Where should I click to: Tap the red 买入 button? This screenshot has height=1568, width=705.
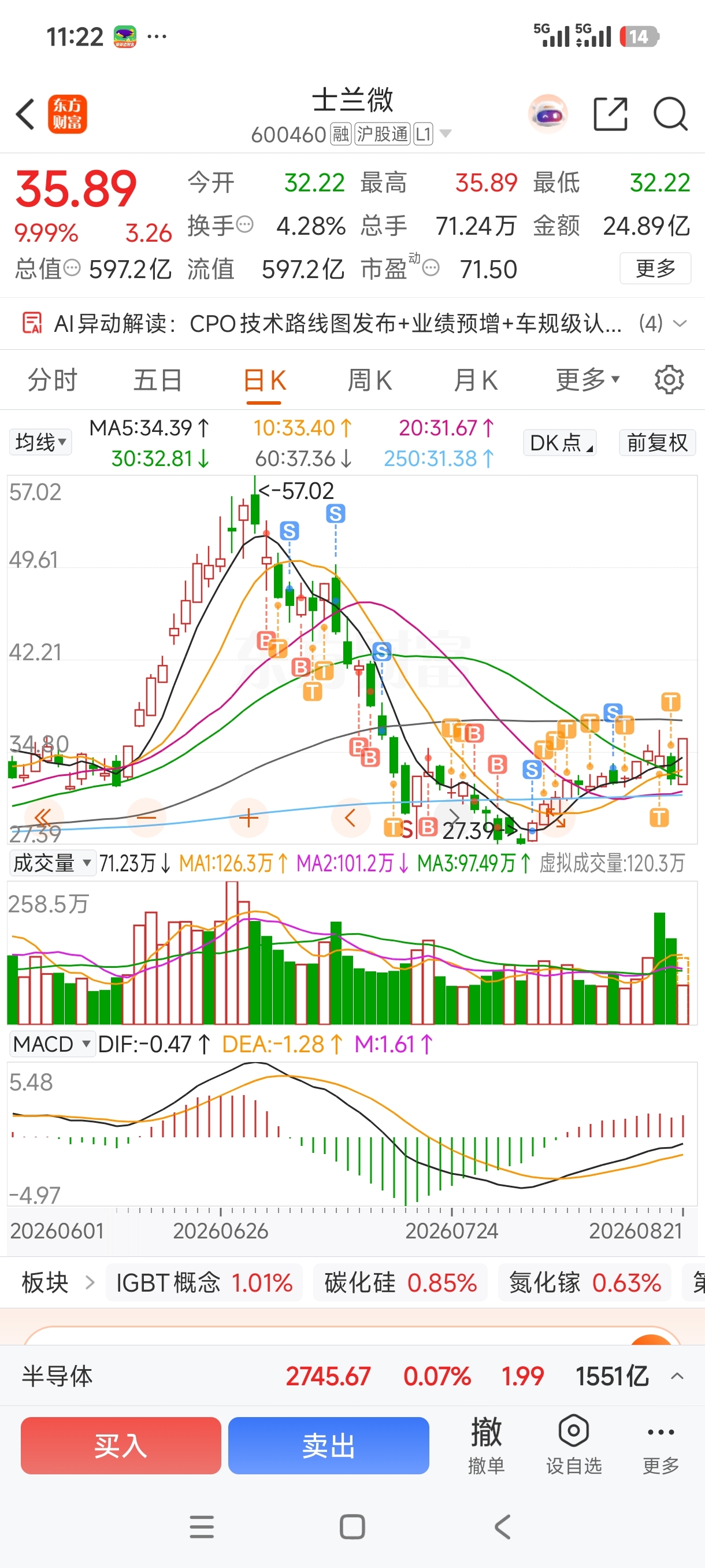[121, 1445]
